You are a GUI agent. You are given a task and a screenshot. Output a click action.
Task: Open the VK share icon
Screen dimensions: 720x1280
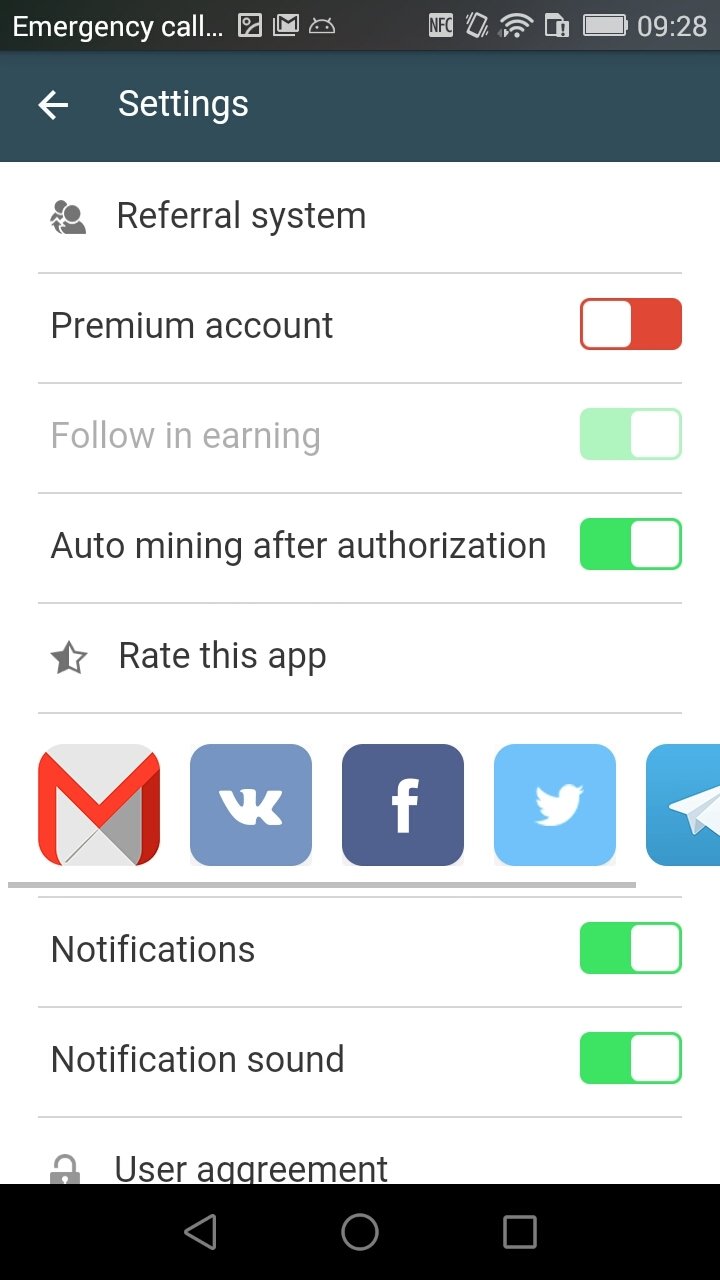click(x=251, y=805)
